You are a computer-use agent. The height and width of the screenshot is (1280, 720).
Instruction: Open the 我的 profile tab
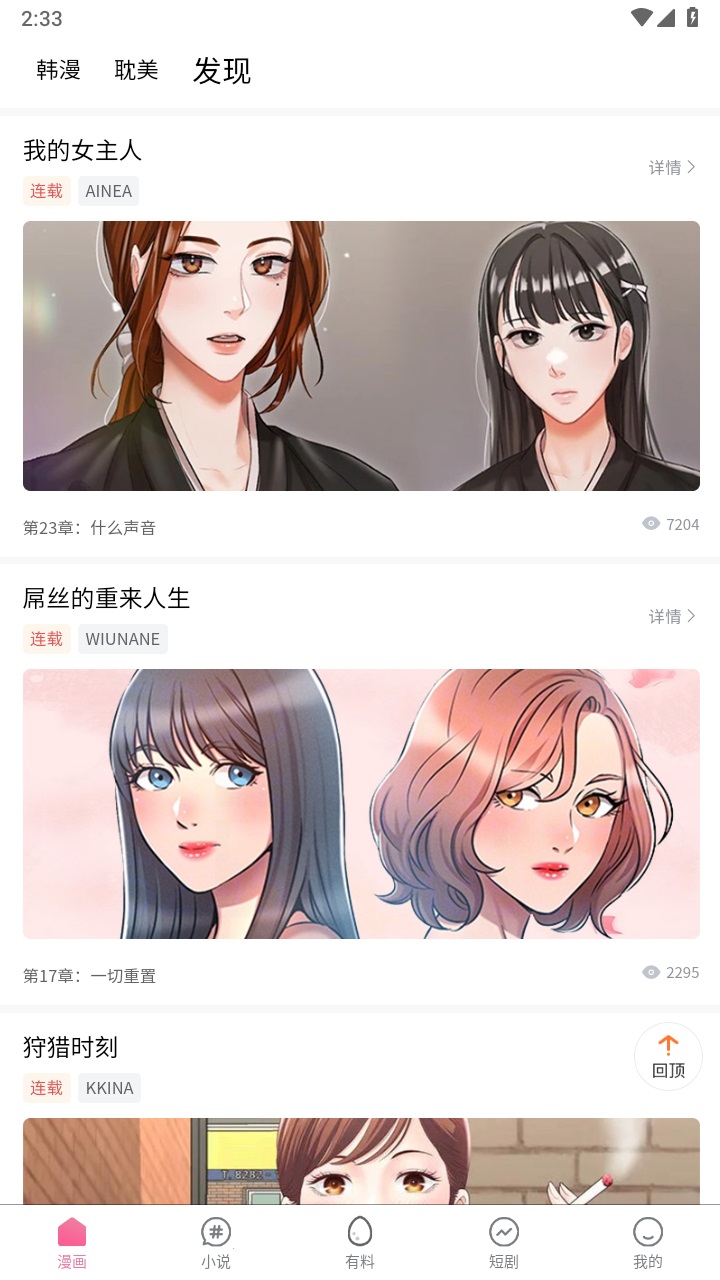tap(648, 1243)
